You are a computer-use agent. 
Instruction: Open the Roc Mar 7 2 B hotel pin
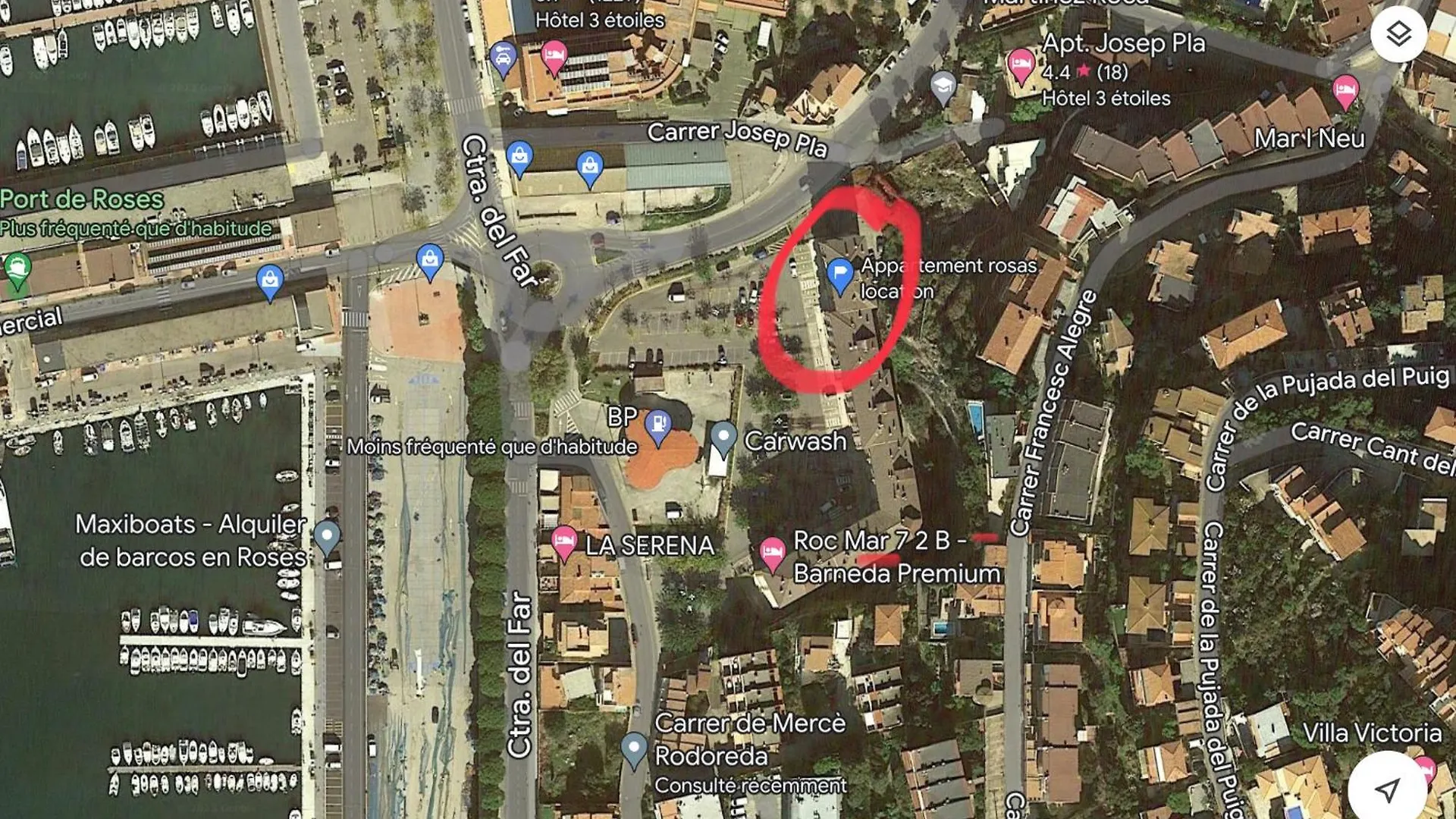[x=772, y=553]
